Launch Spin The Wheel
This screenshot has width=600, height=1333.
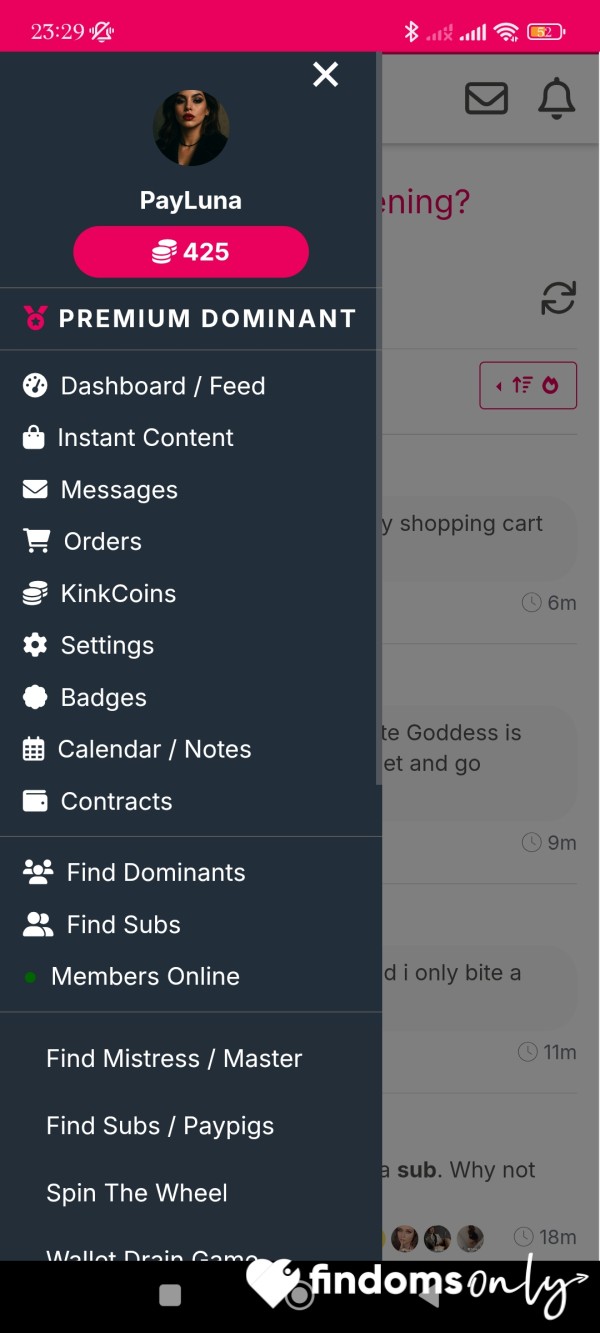137,1193
